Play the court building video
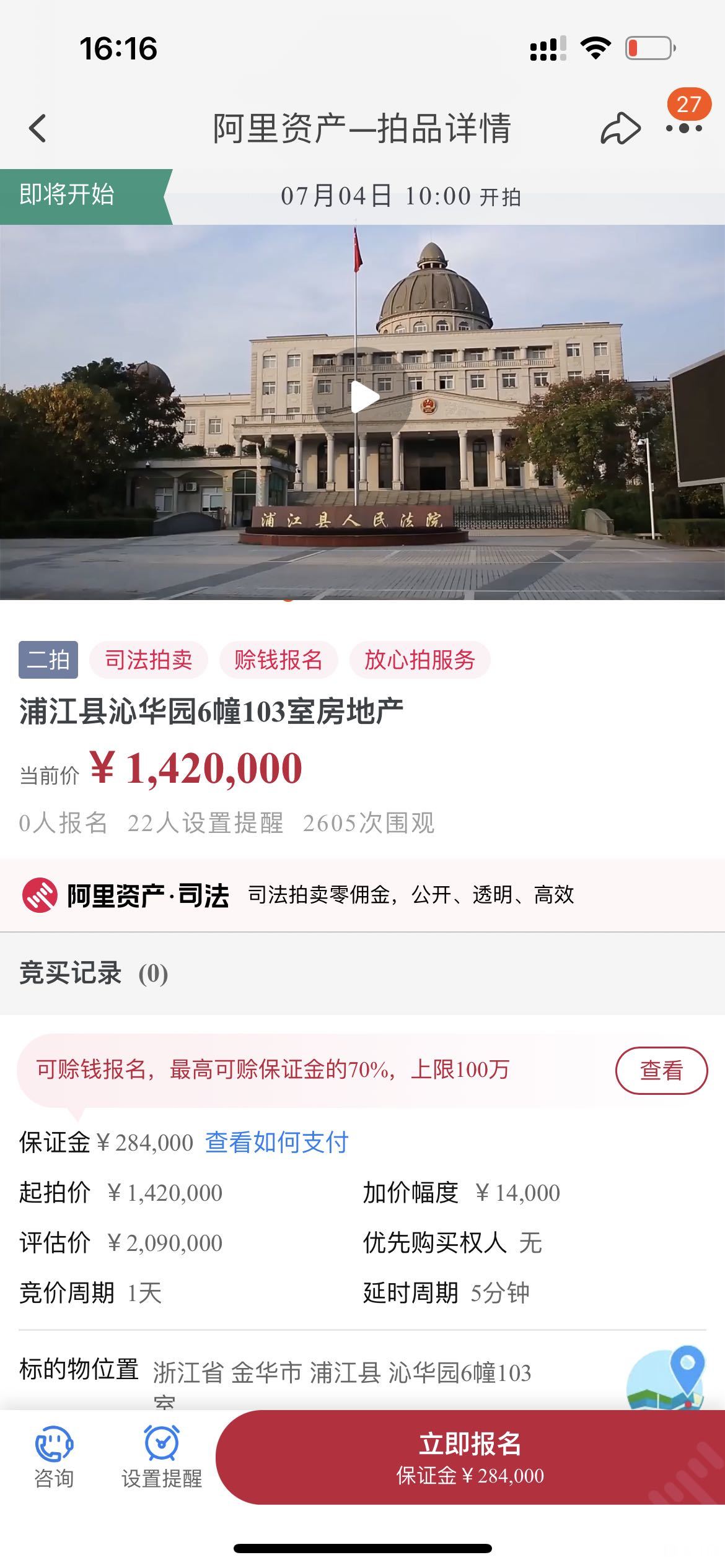This screenshot has width=725, height=1568. coord(363,398)
